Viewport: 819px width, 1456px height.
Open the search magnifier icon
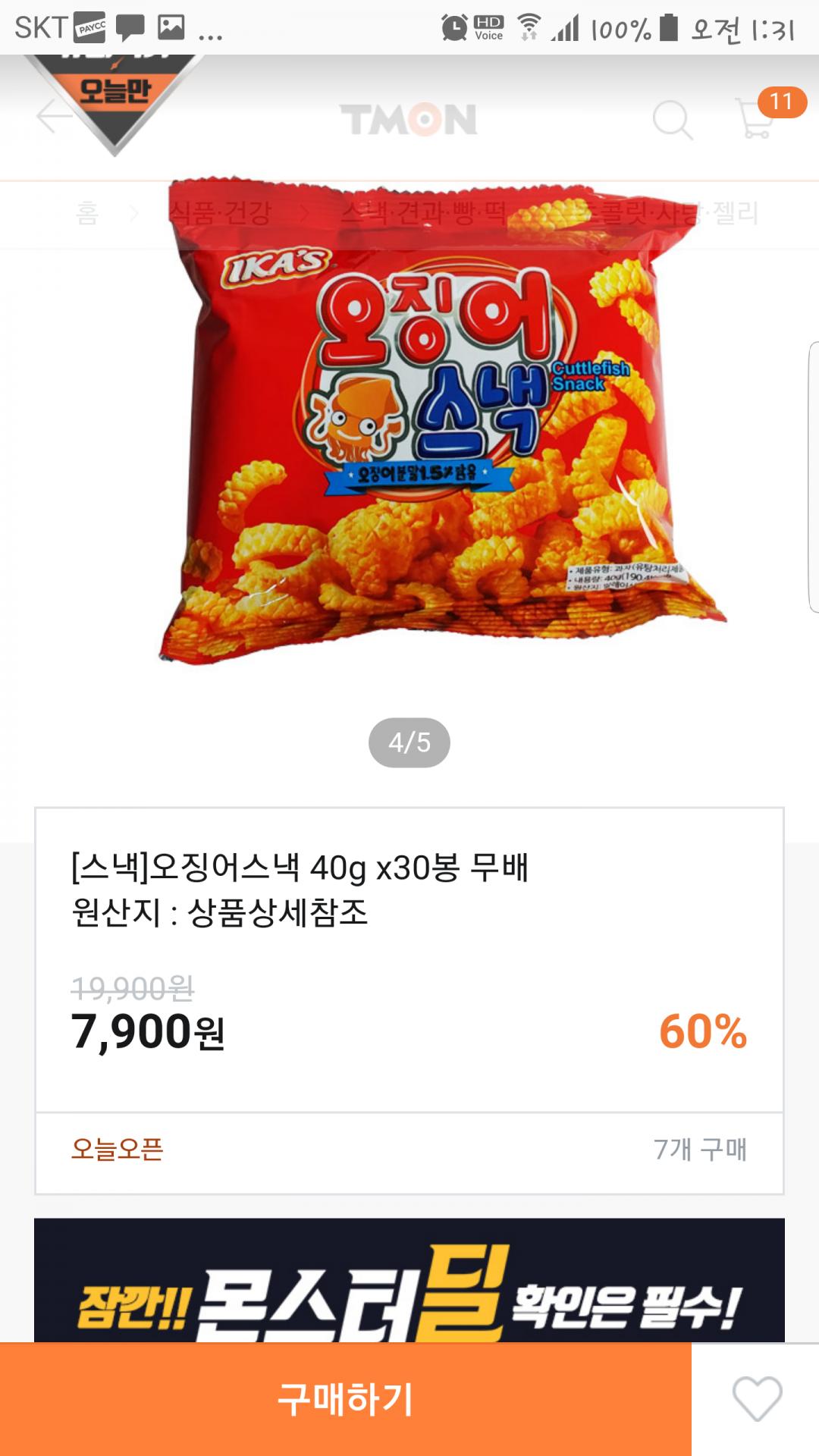(673, 119)
